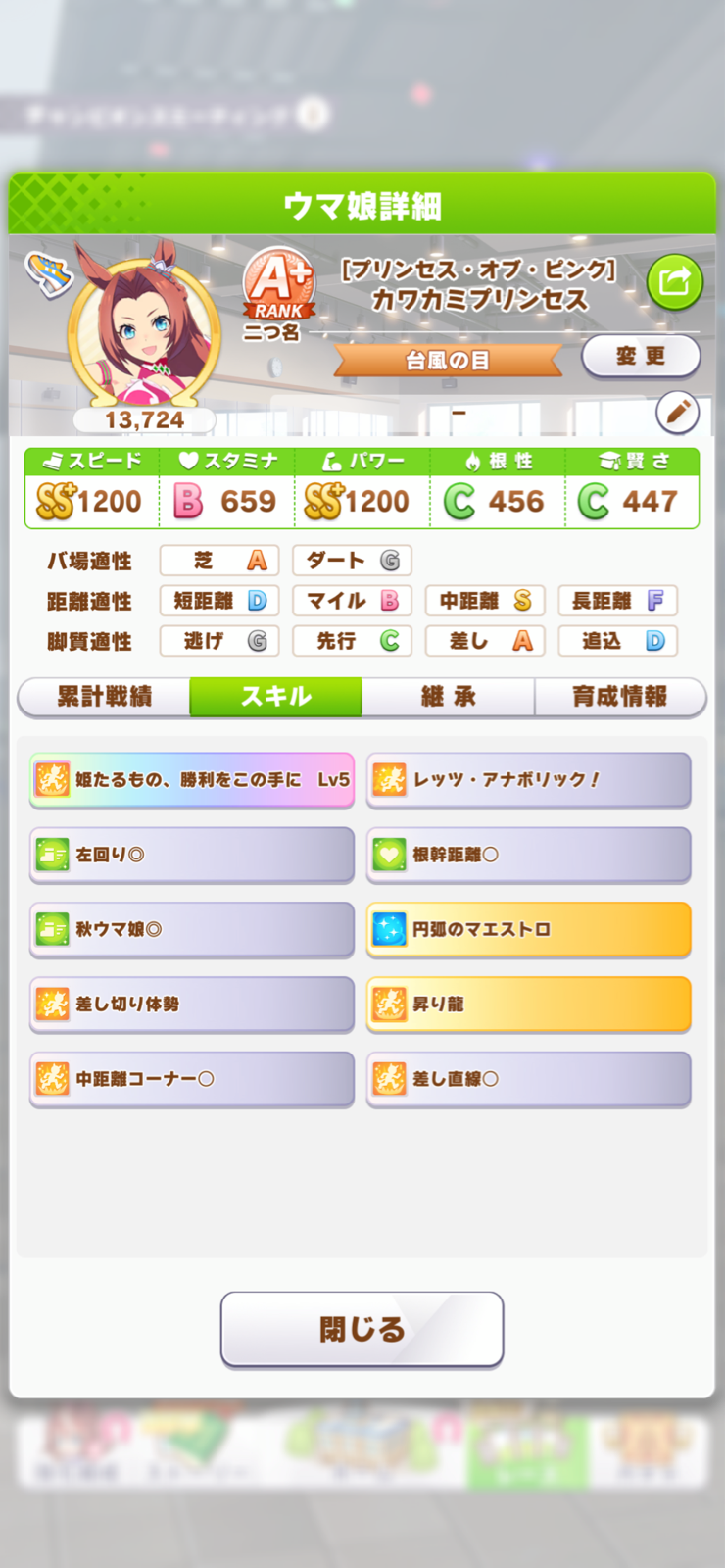View the レッツ・アナボリック! skill details
This screenshot has height=1568, width=725.
coord(528,780)
